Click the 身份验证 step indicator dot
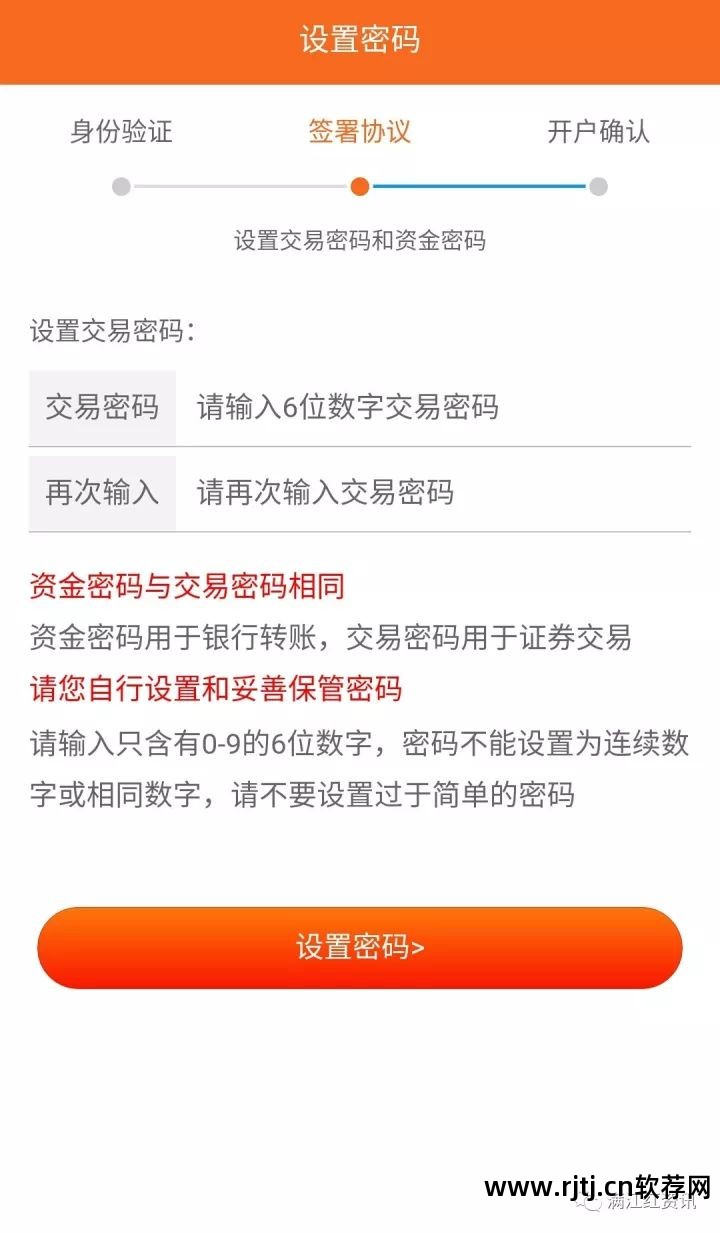The height and width of the screenshot is (1233, 720). point(122,185)
